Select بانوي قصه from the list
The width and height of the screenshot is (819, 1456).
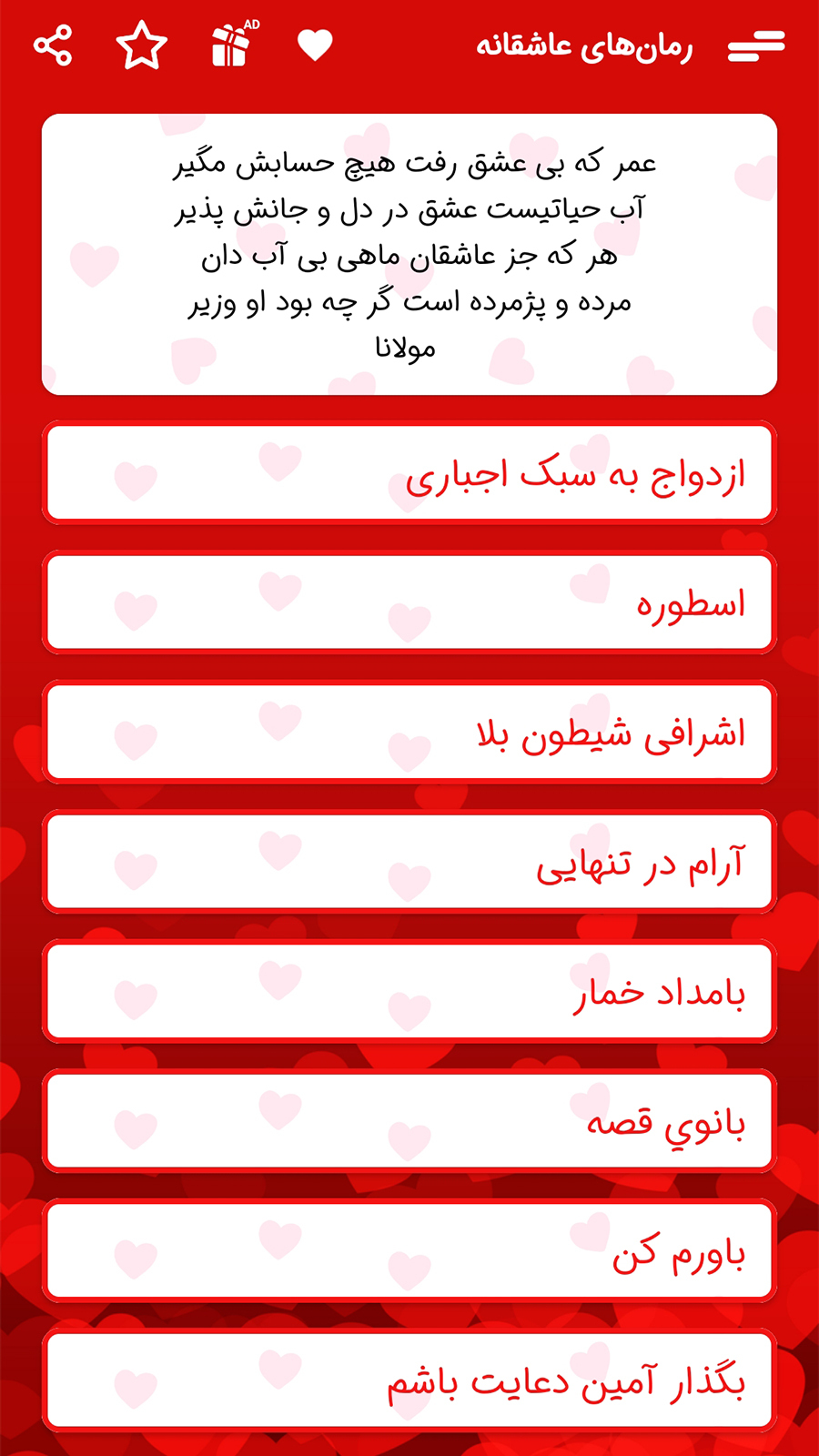point(408,1121)
